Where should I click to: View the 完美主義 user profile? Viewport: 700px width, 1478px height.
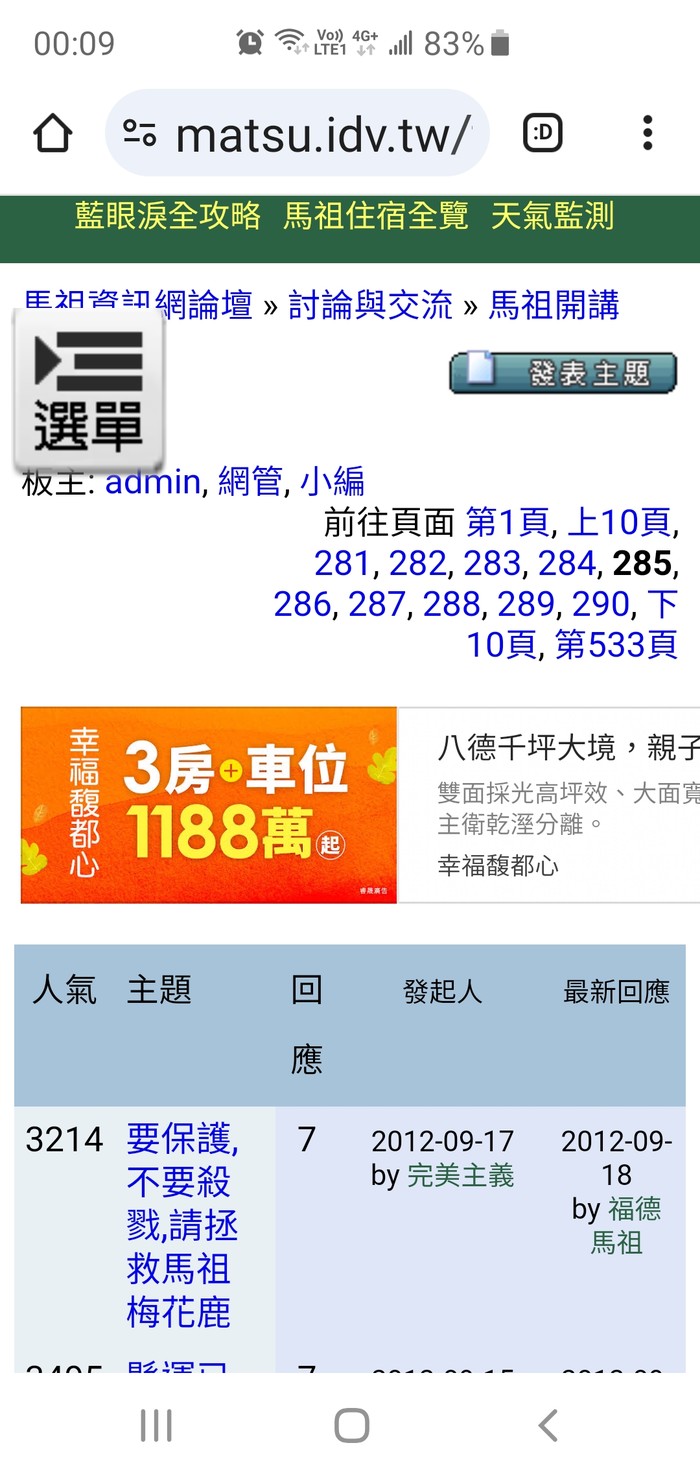(x=460, y=1176)
